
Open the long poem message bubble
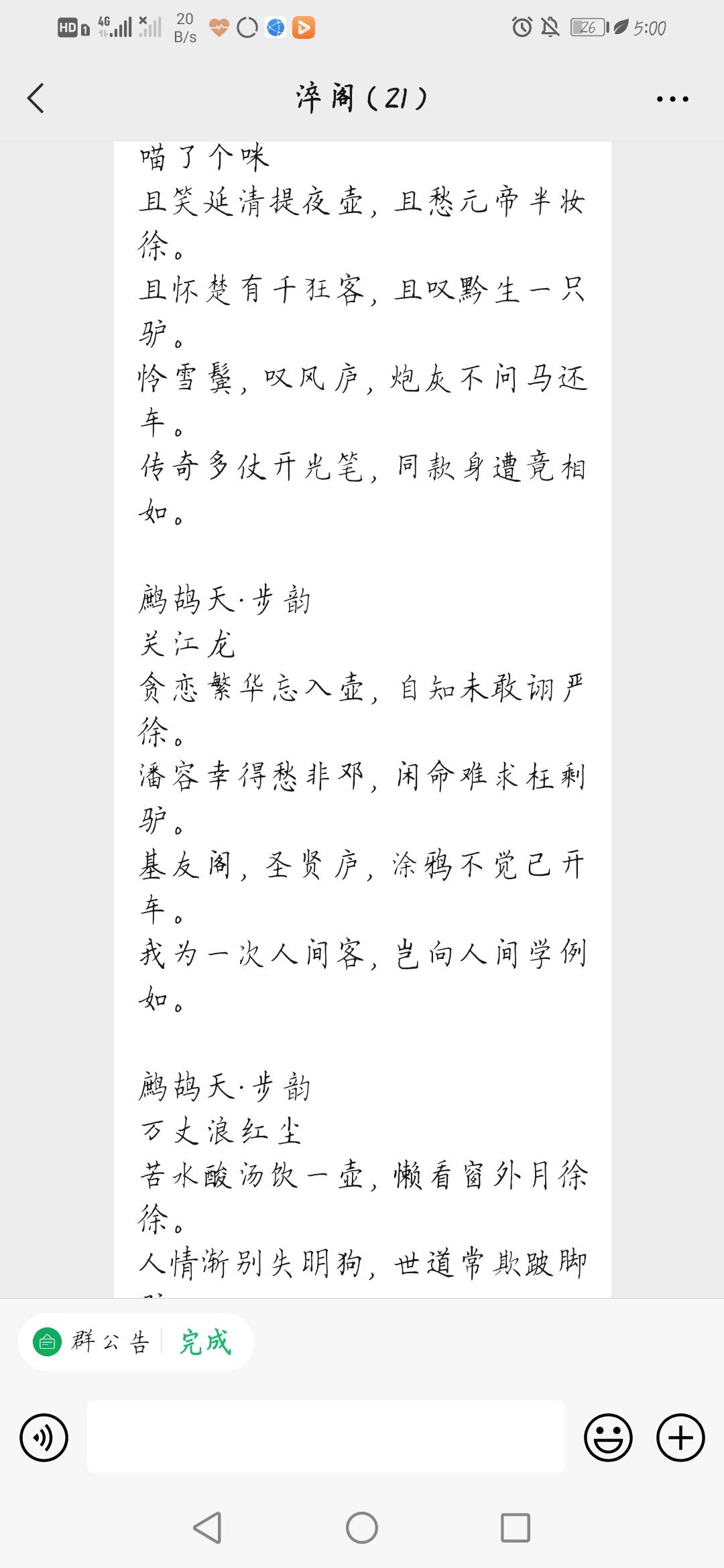[362, 720]
